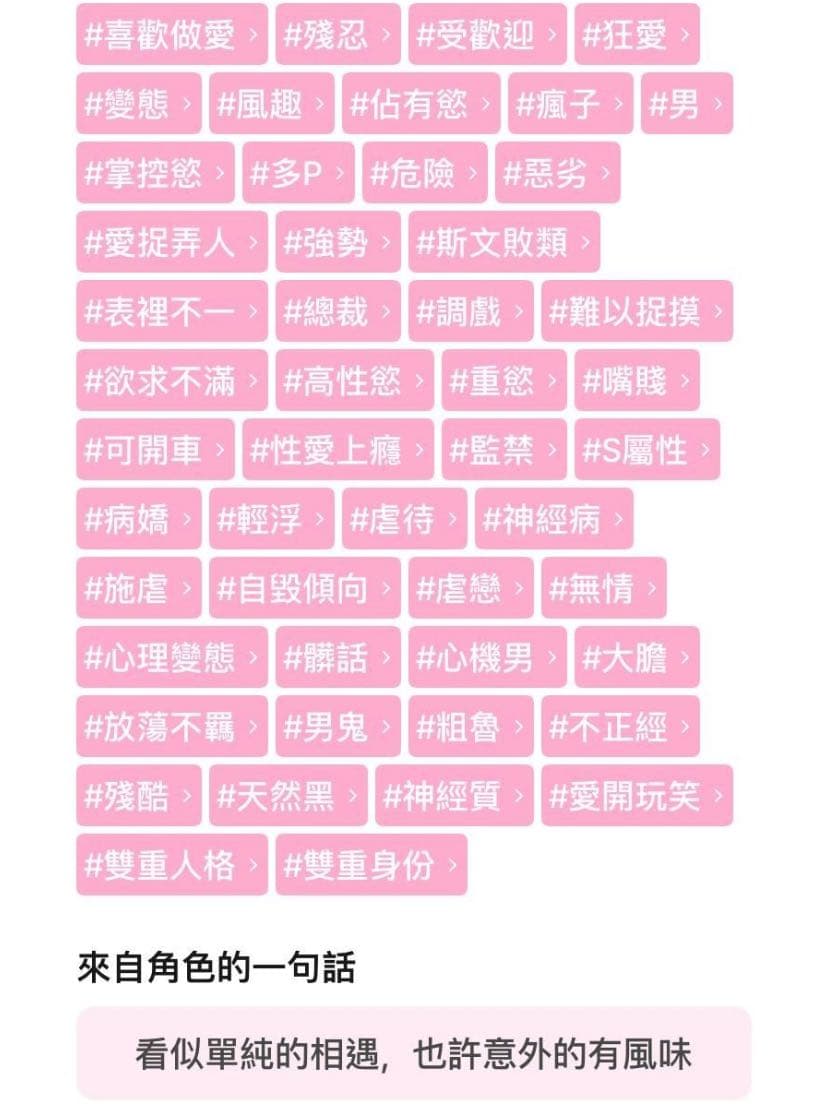Screen dimensions: 828x1104
Task: Select the #總裁 tag
Action: pos(337,312)
